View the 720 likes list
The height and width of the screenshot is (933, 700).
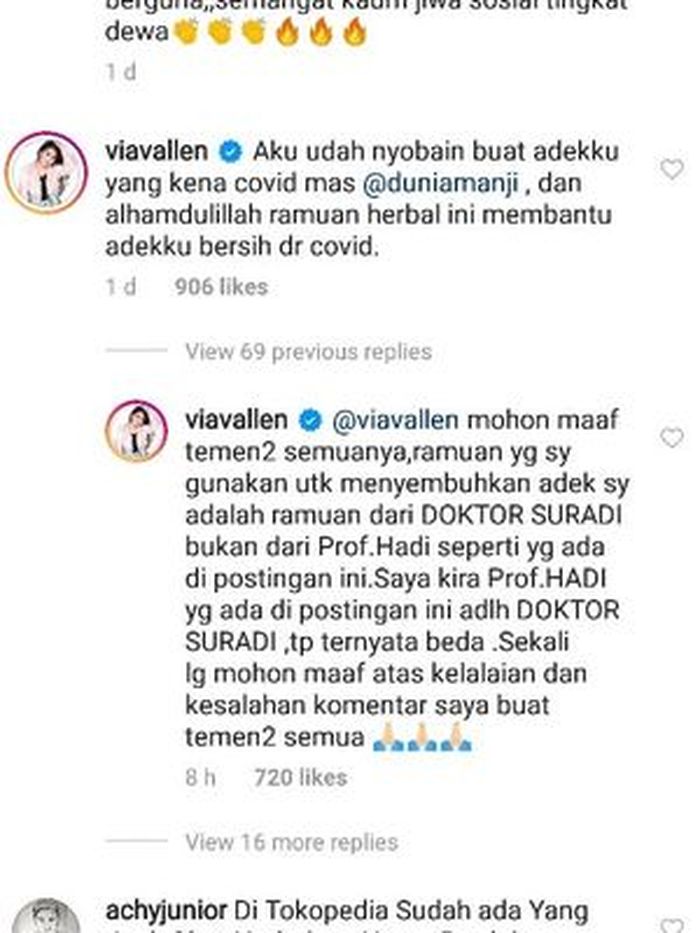[x=300, y=777]
